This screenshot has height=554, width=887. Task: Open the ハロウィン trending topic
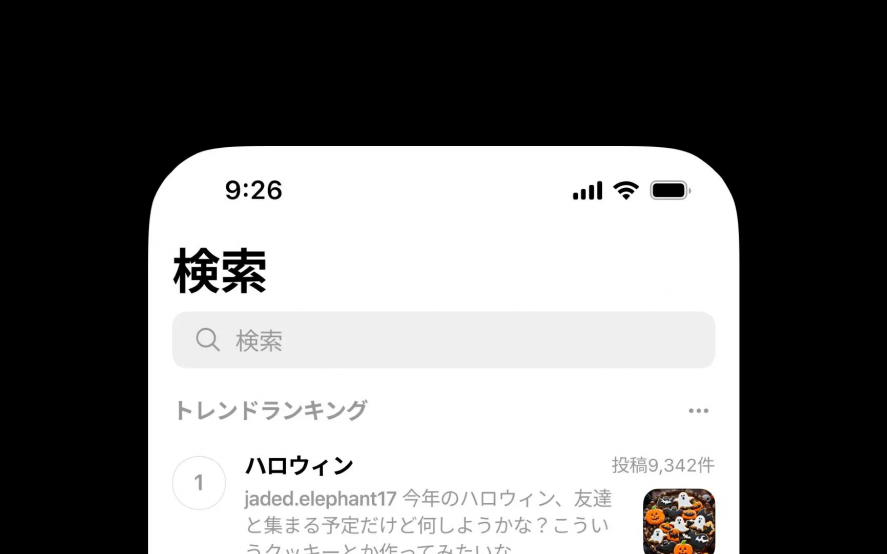299,466
